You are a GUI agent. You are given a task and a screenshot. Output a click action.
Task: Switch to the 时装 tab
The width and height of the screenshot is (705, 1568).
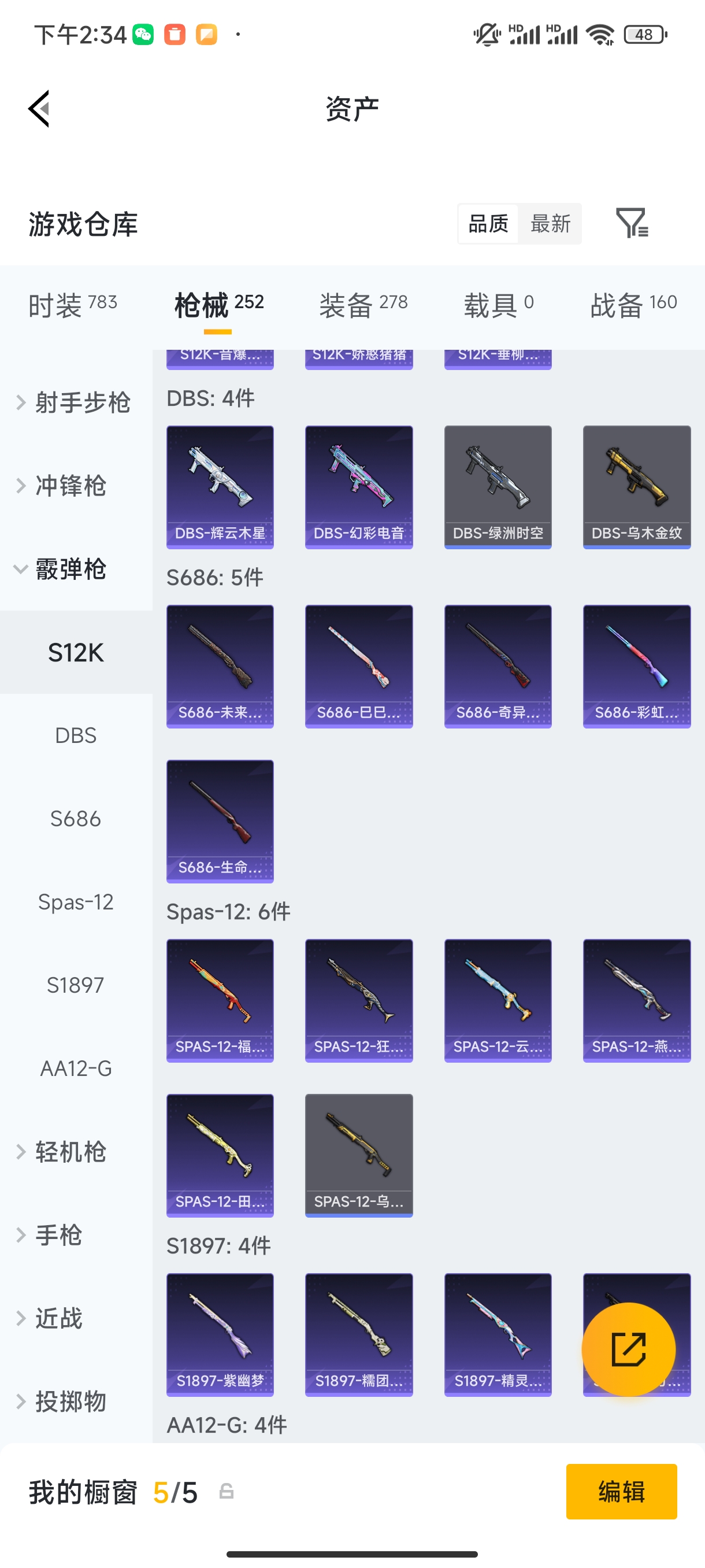coord(72,304)
